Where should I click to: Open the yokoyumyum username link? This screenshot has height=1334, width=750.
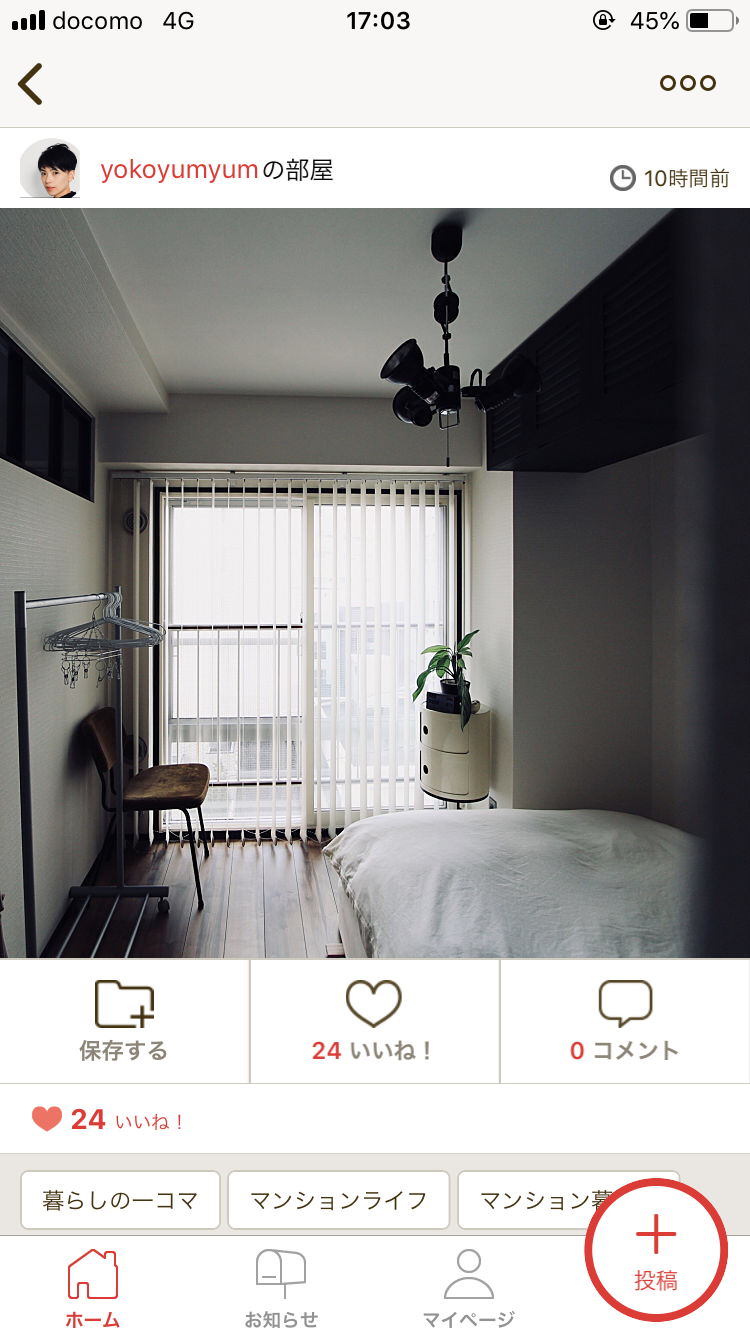pos(179,170)
